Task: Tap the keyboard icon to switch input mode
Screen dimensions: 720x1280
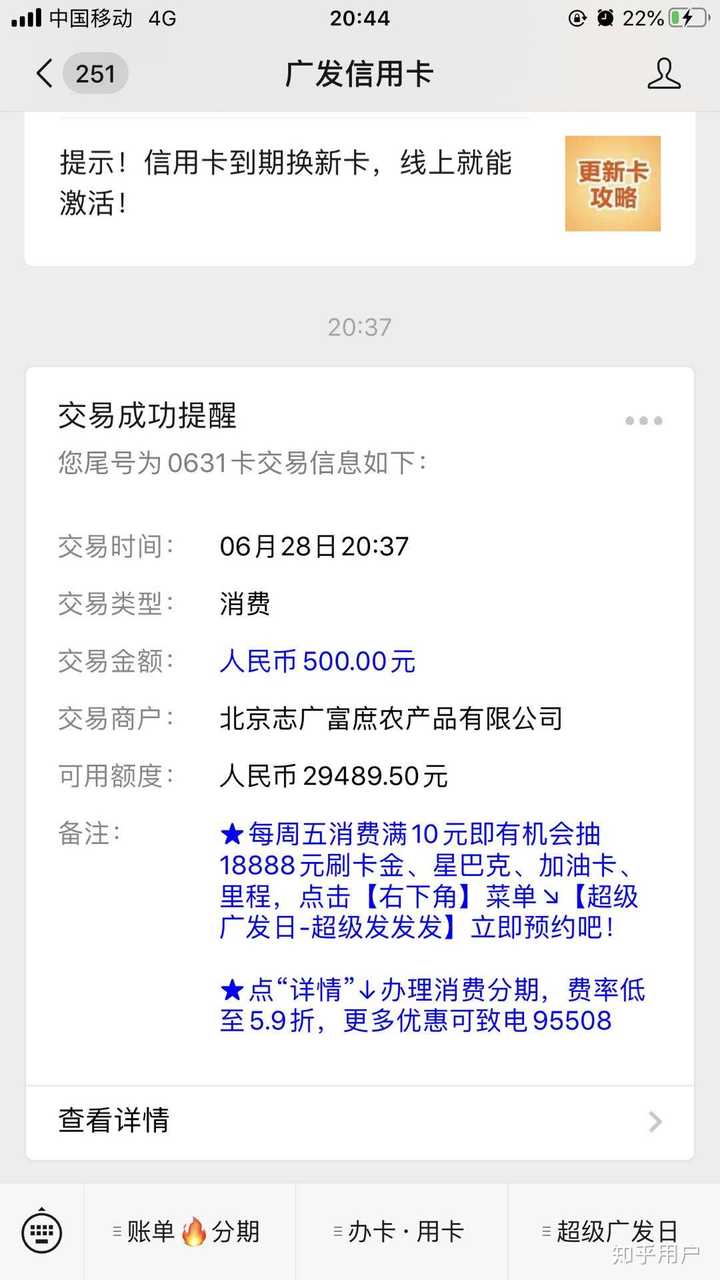Action: (x=40, y=1232)
